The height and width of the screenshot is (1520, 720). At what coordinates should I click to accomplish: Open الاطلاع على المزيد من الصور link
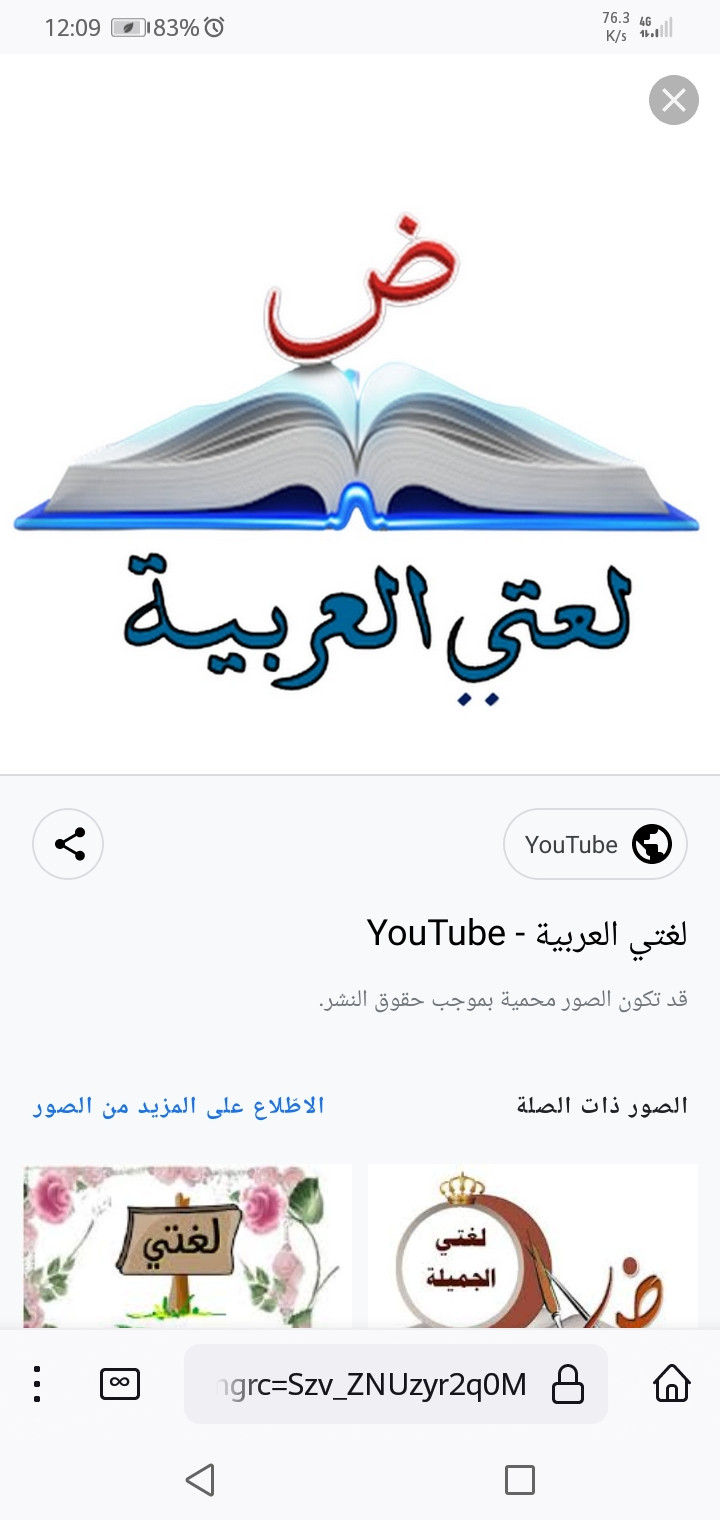179,1106
